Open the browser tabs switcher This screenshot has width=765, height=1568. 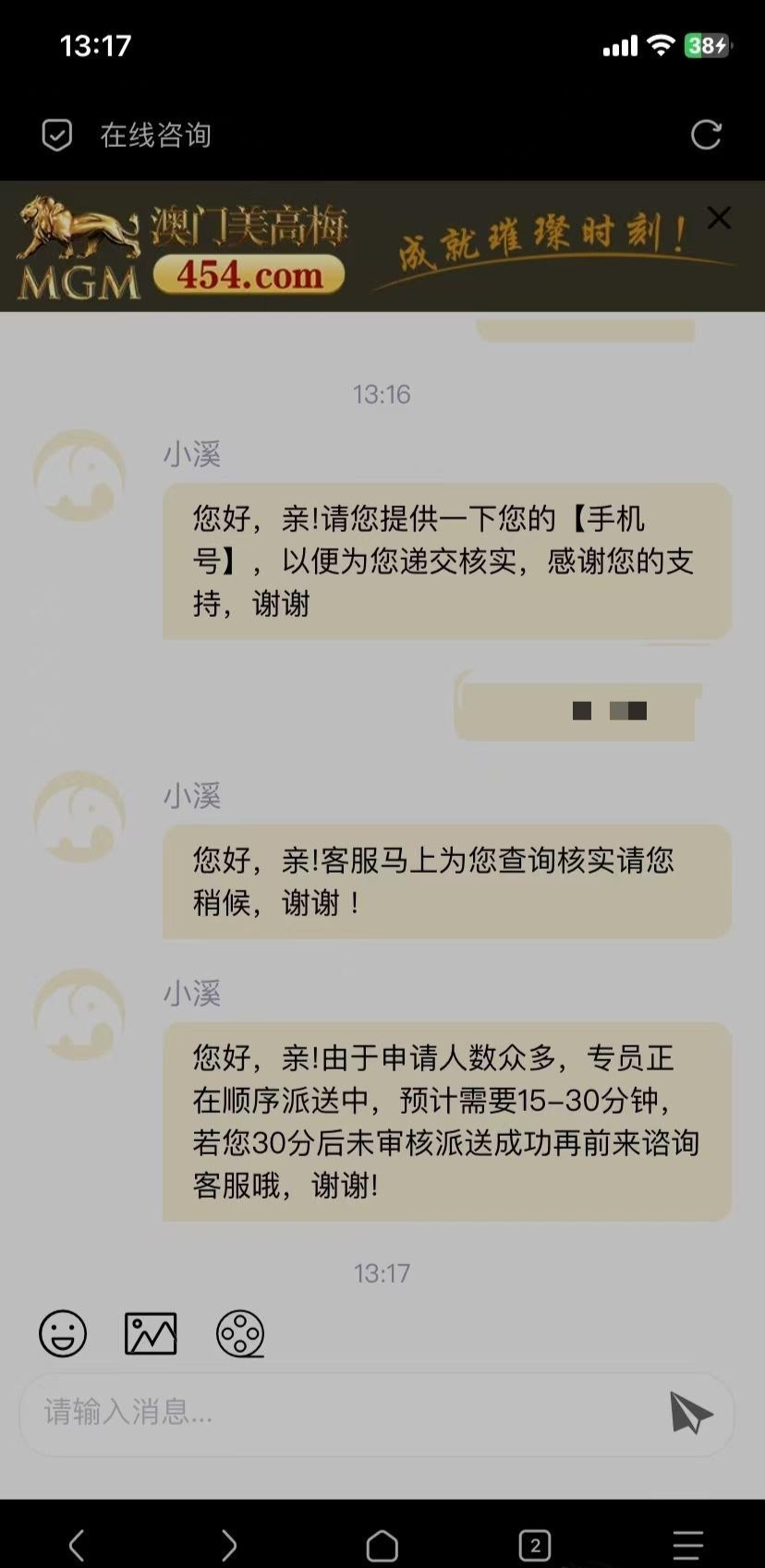pos(535,1545)
